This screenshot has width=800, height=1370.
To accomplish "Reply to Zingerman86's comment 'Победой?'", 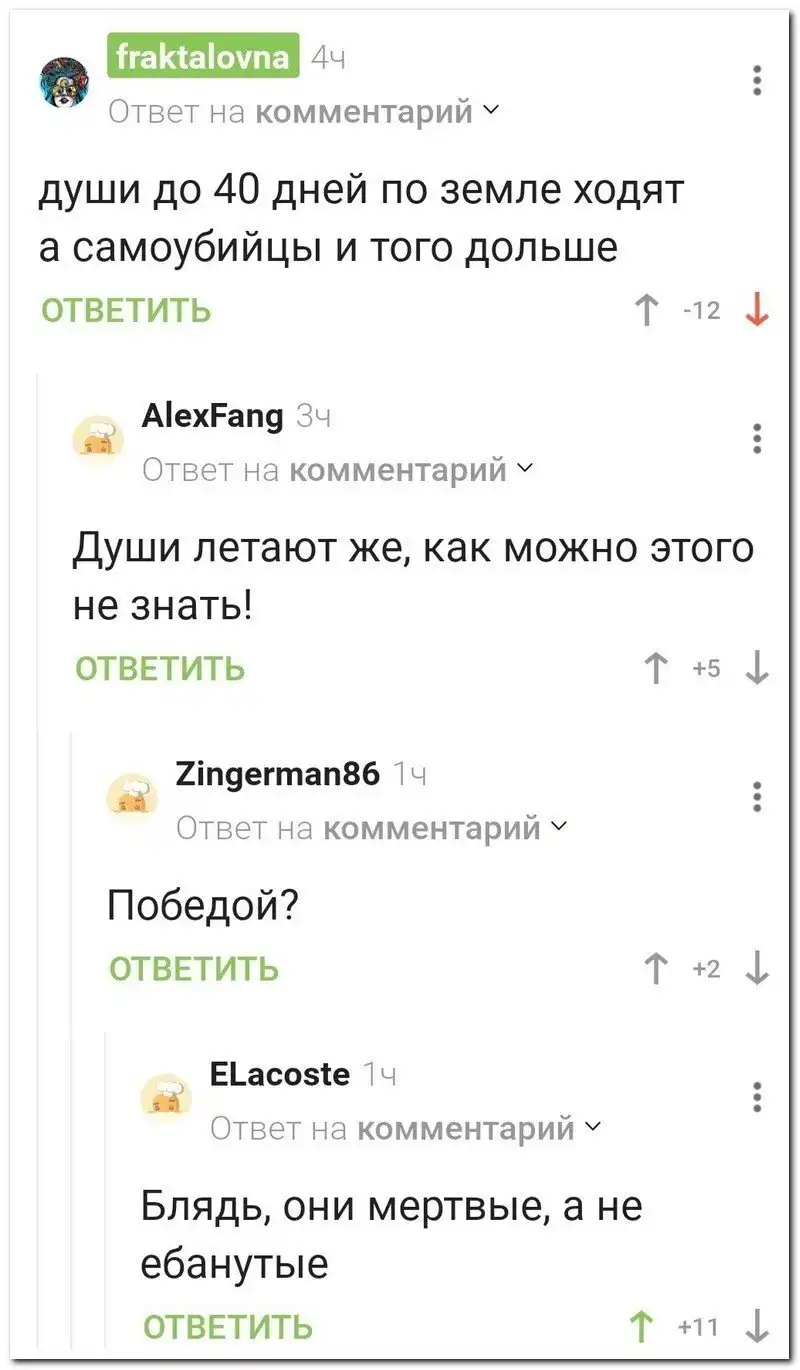I will (194, 968).
